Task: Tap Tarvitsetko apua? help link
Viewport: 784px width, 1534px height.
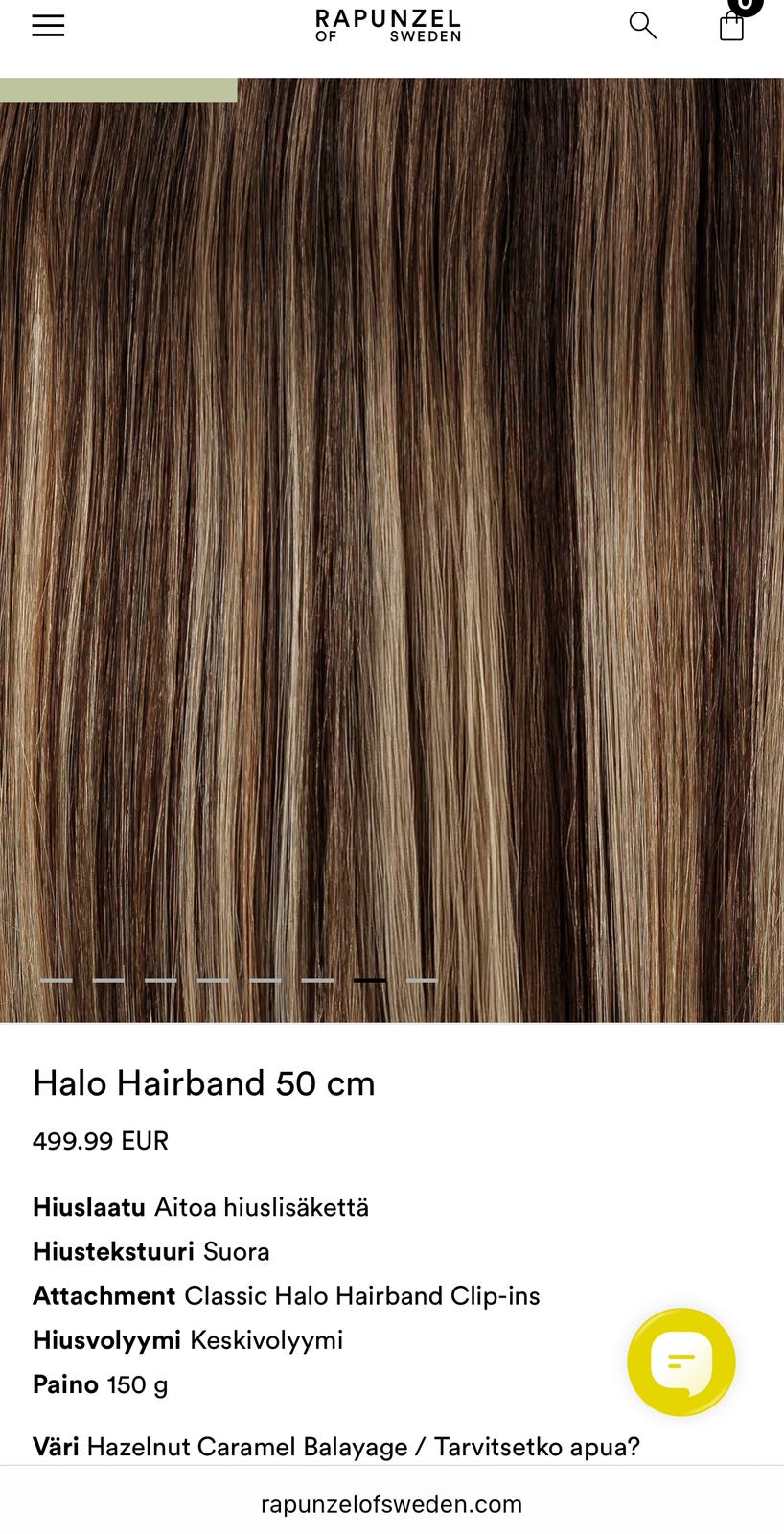Action: pos(537,1446)
